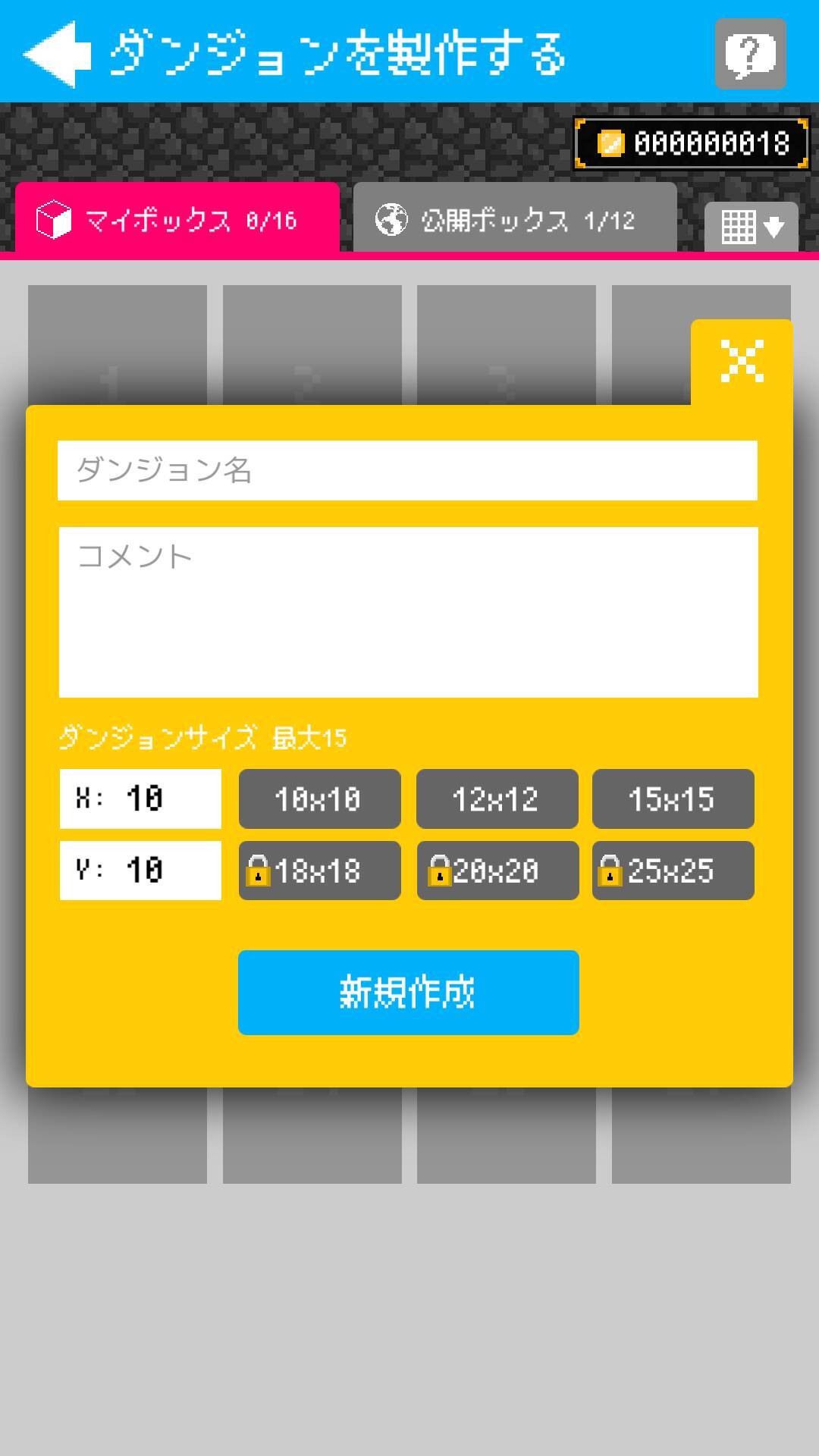Tap the locked 18x18 size
This screenshot has width=819, height=1456.
click(x=319, y=871)
